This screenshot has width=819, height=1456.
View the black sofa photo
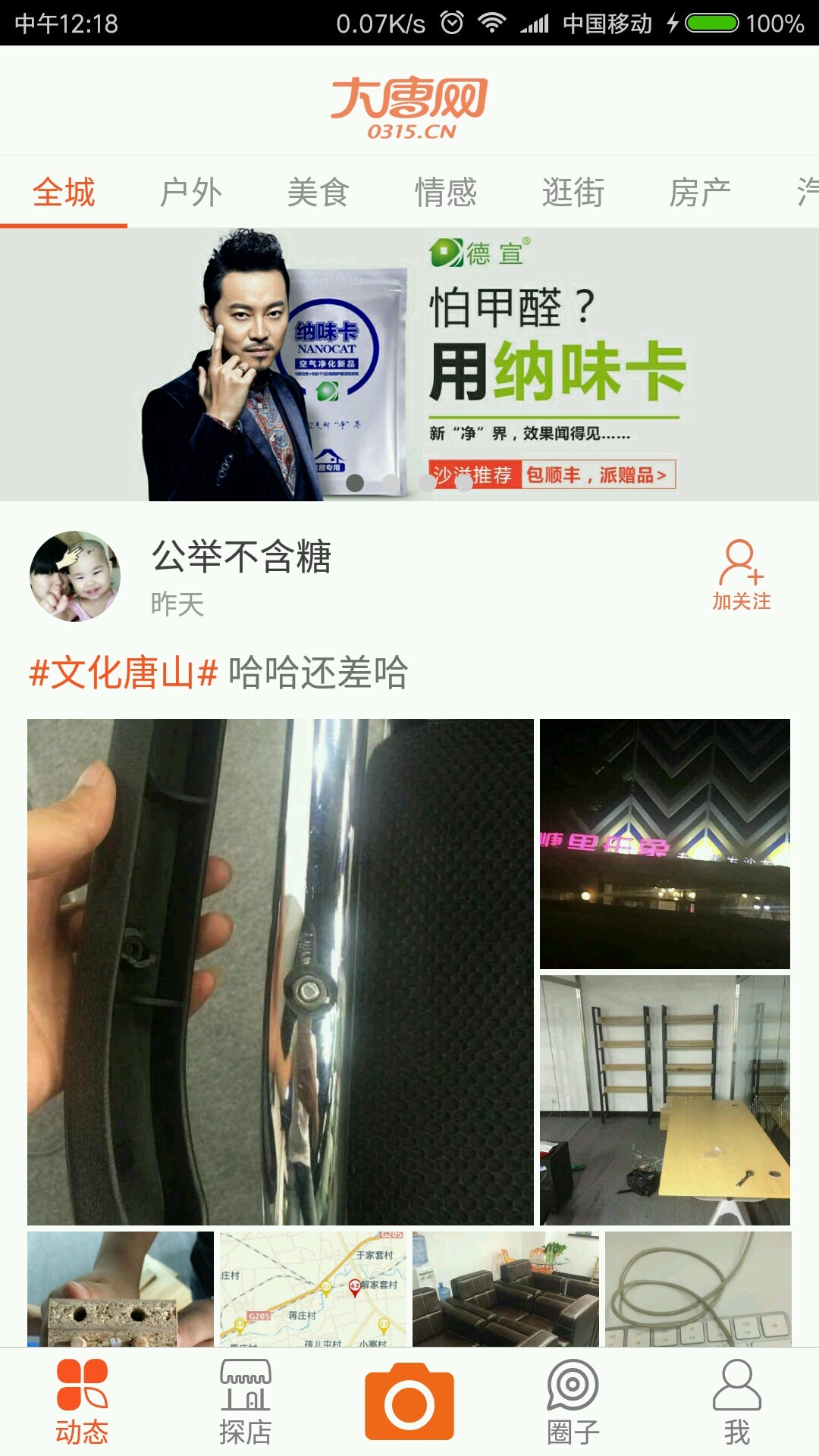tap(506, 1288)
